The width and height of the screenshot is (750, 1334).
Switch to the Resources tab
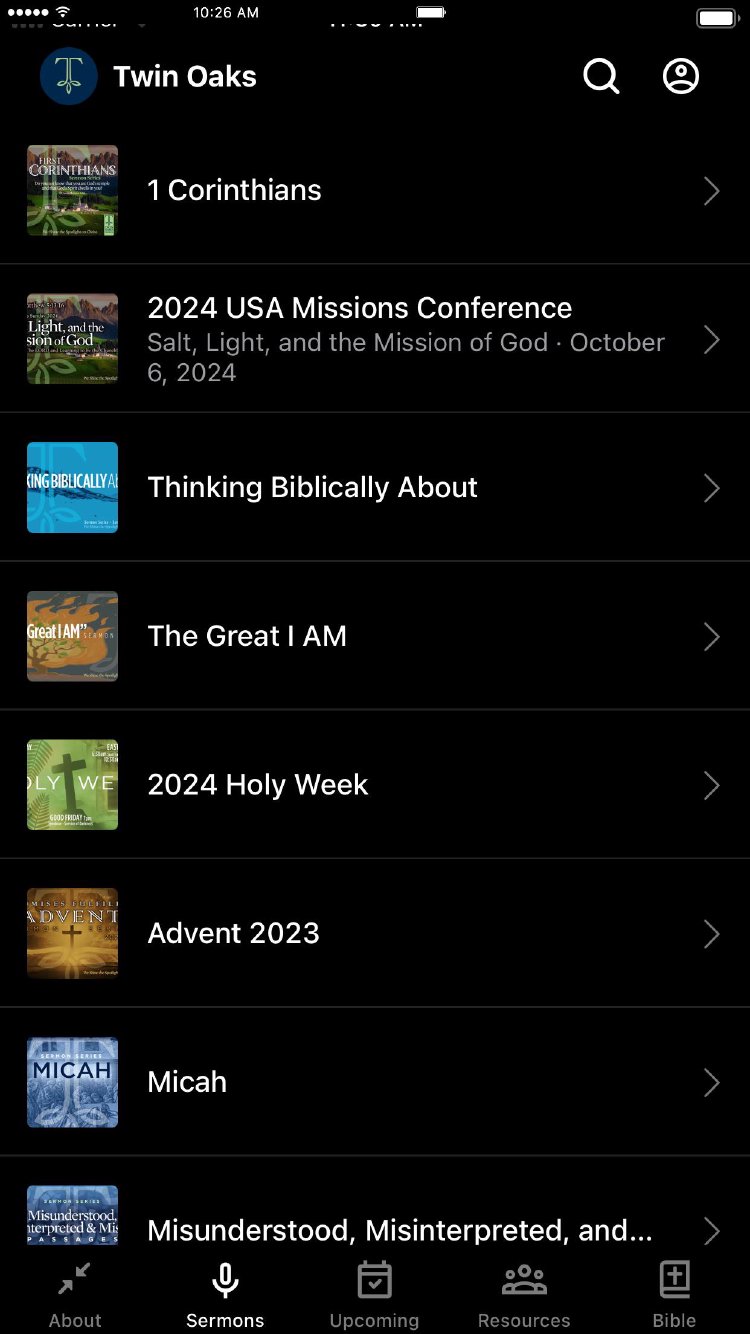[x=524, y=1295]
